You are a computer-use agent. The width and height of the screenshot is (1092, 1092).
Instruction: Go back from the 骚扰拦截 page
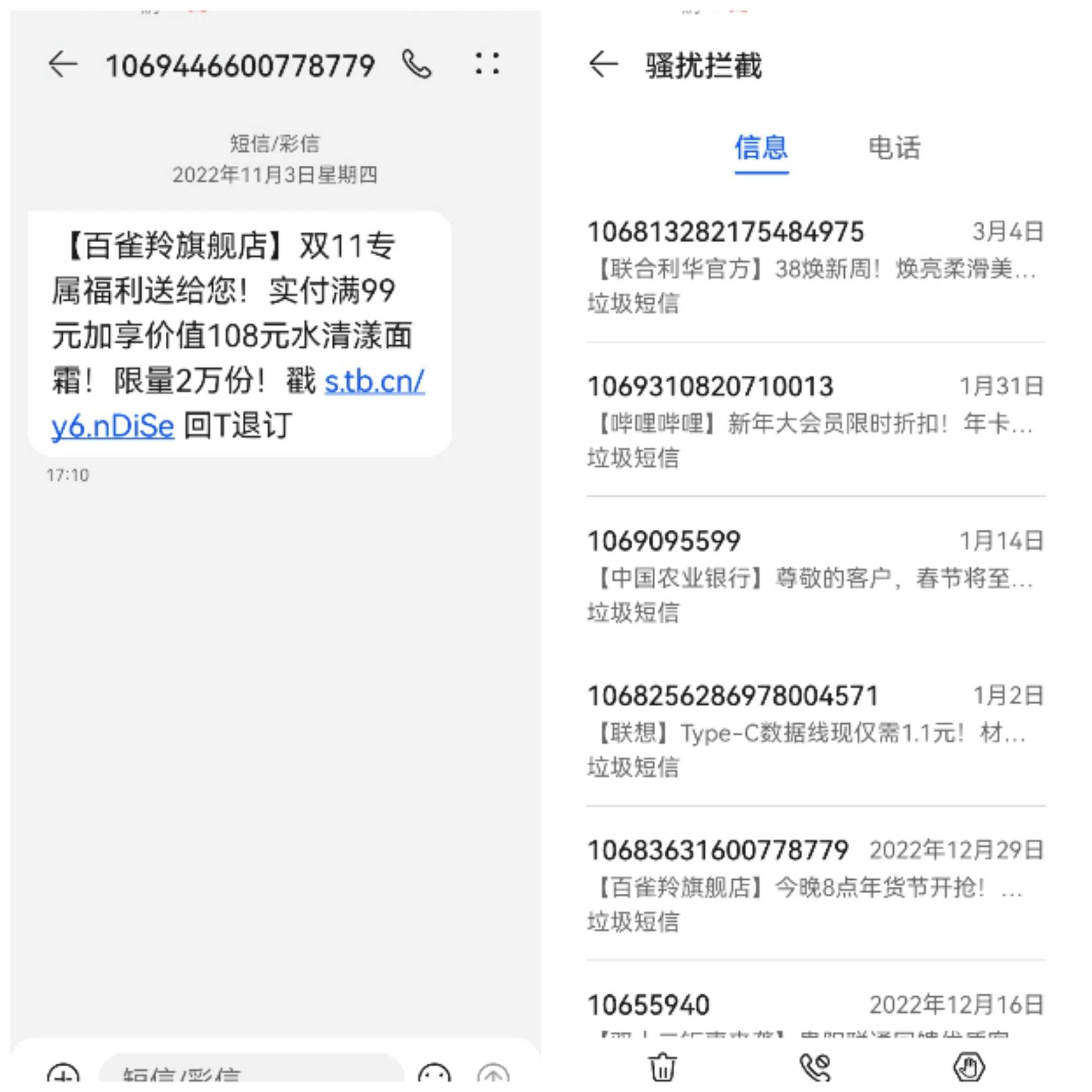click(x=603, y=64)
